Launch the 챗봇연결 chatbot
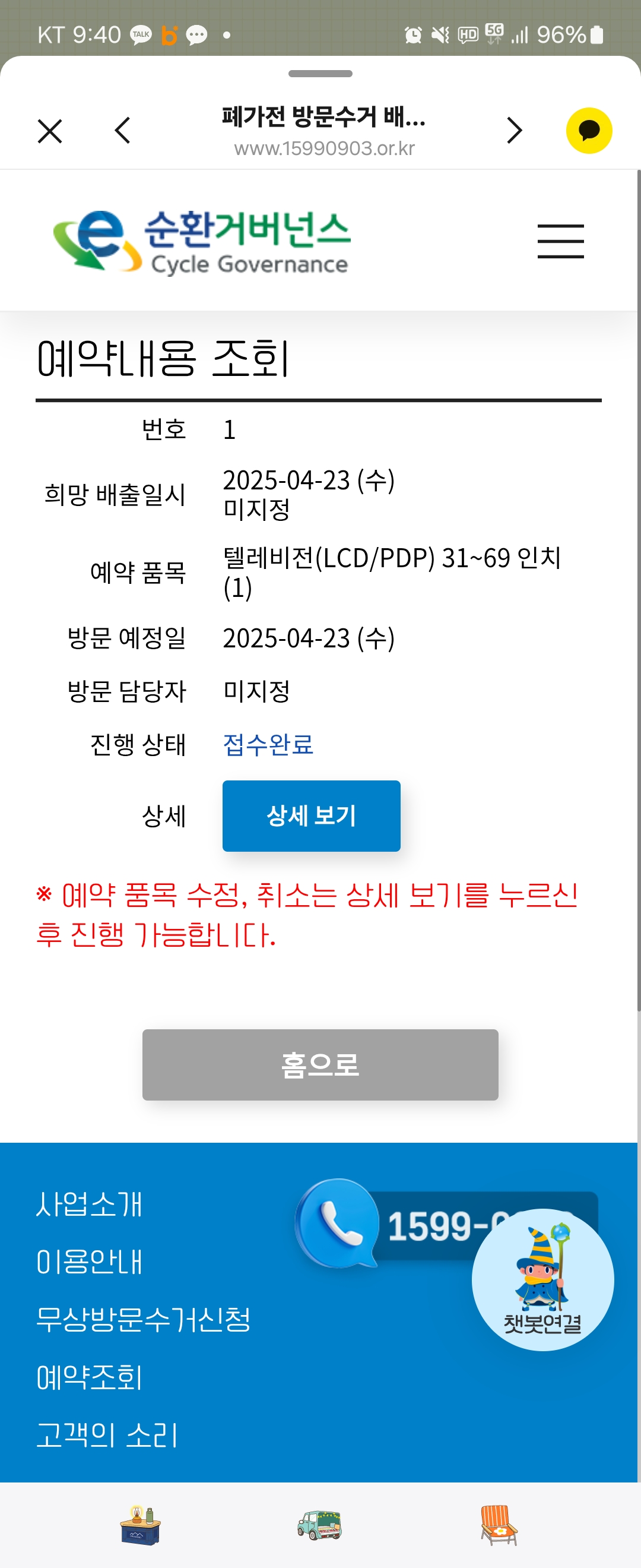Image resolution: width=641 pixels, height=1568 pixels. pyautogui.click(x=542, y=1281)
